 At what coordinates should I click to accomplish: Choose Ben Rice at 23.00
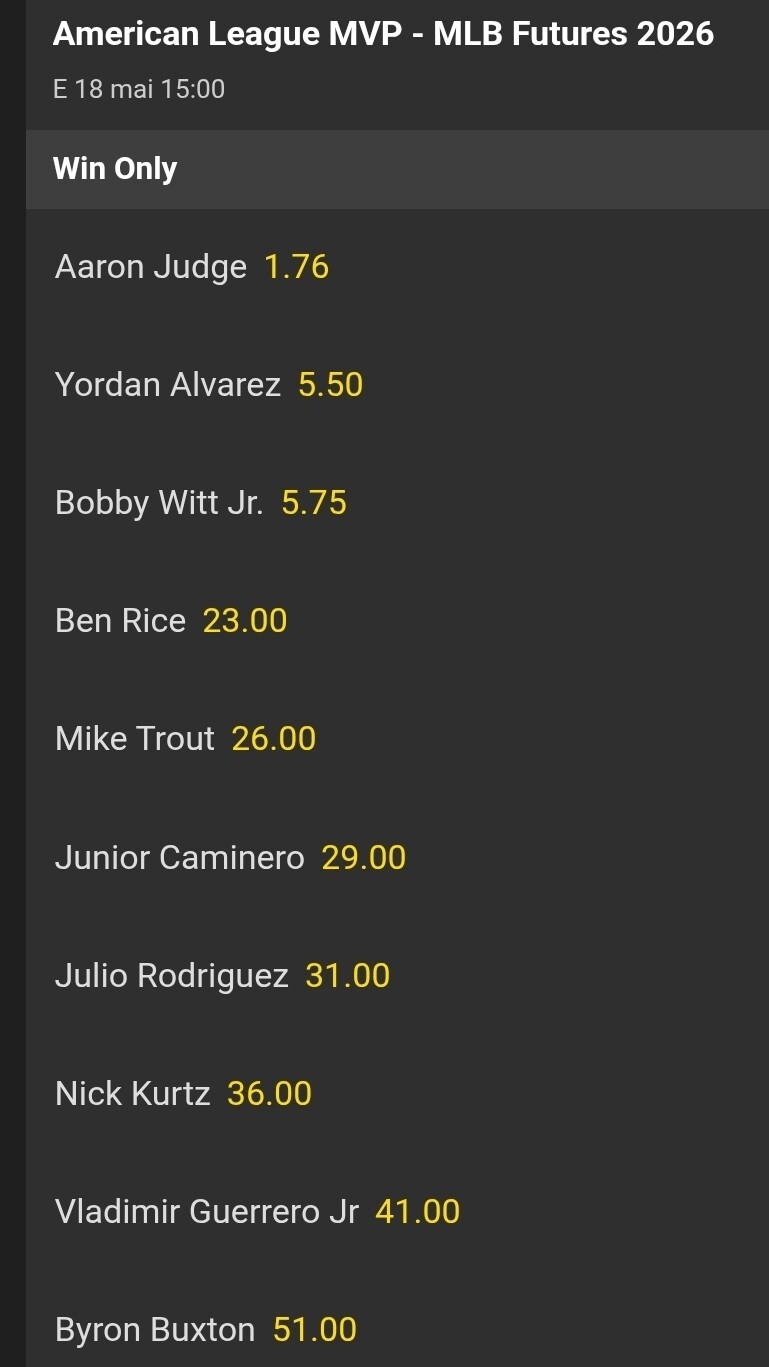coord(397,622)
